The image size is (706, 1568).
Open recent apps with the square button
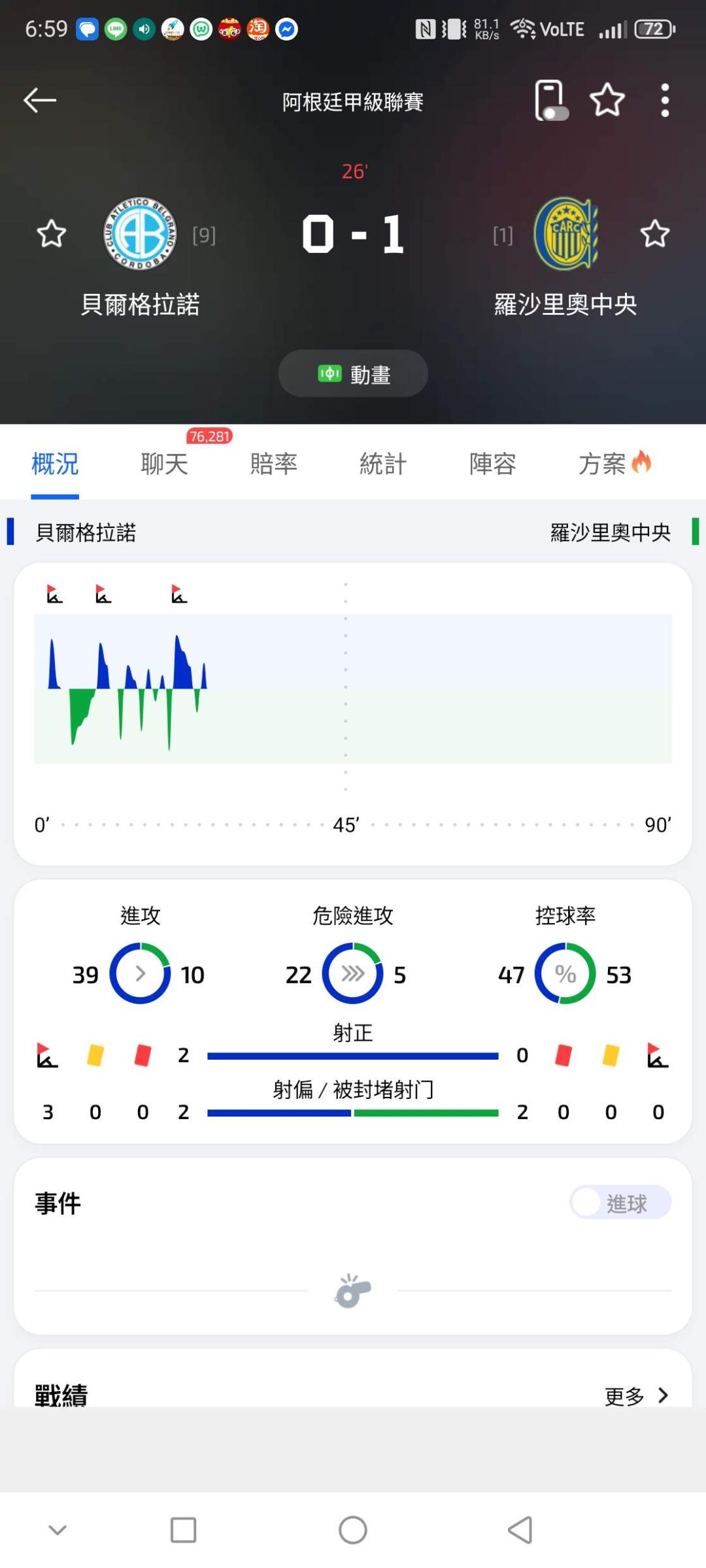coord(183,1529)
